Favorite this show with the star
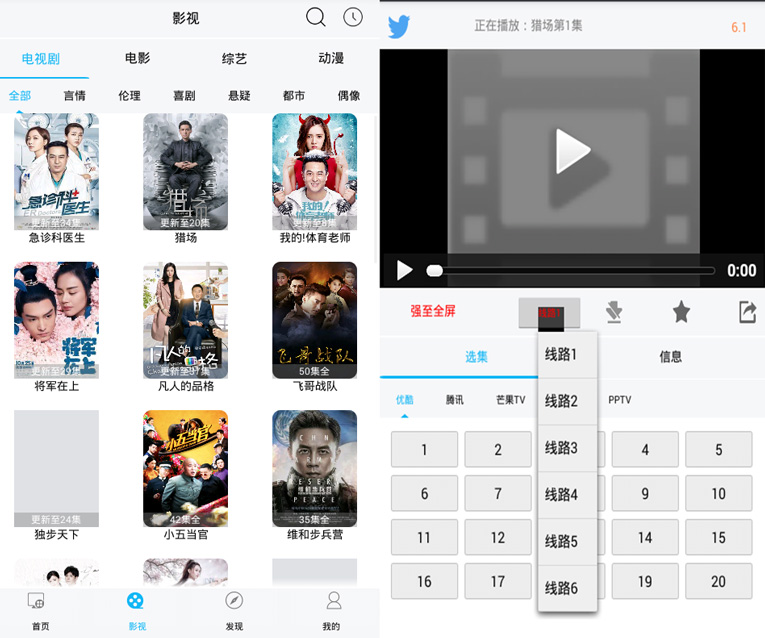This screenshot has height=638, width=765. [x=681, y=313]
